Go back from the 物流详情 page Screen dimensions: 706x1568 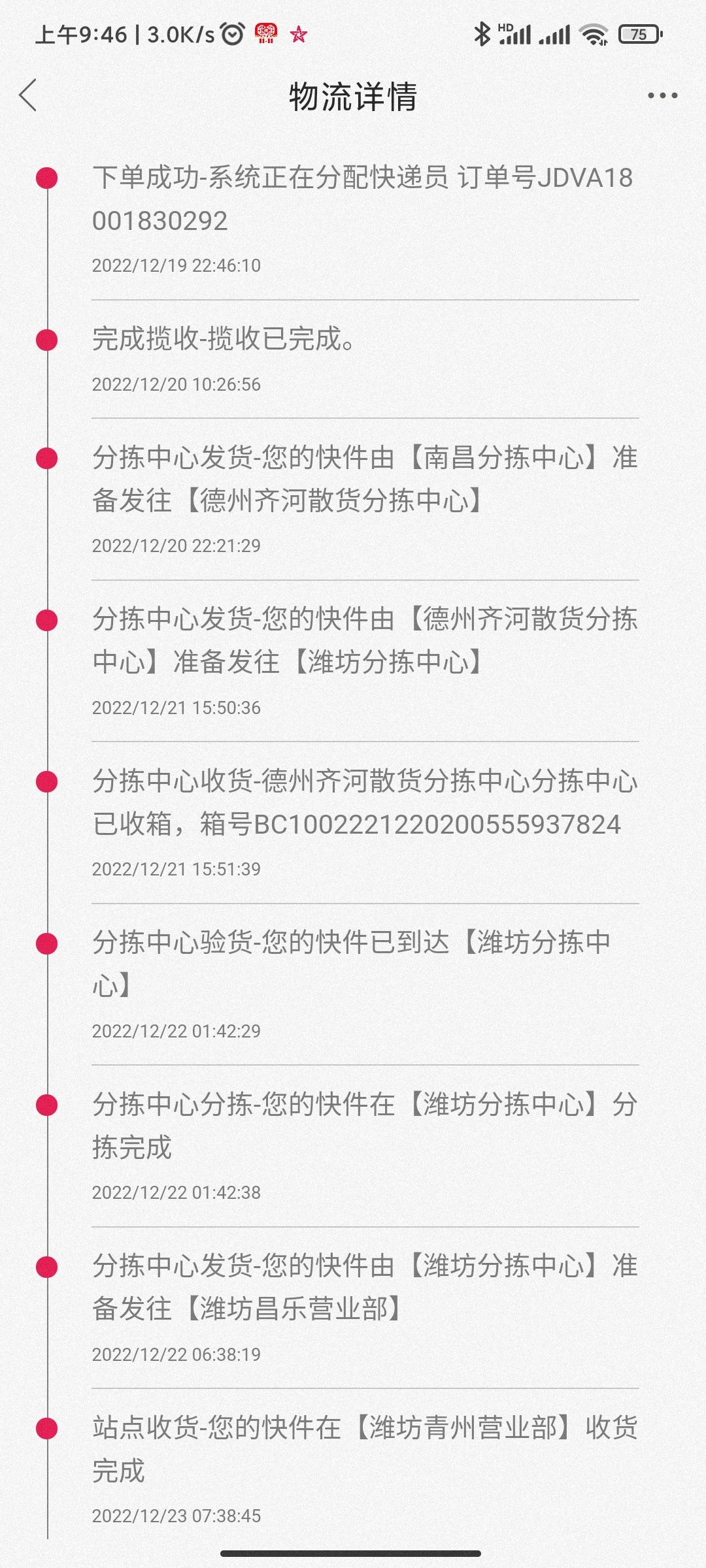pyautogui.click(x=28, y=95)
